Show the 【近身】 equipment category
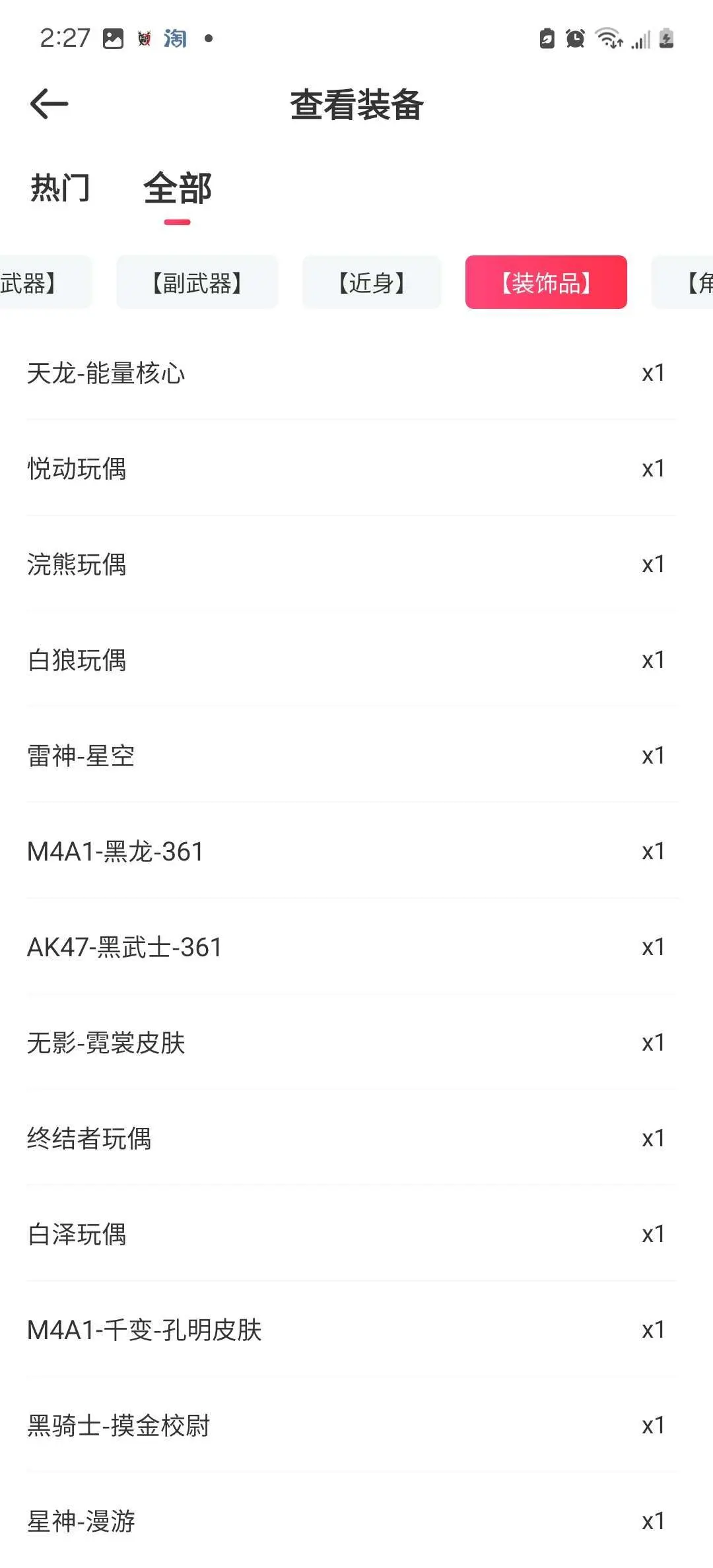Screen dimensions: 713x1568 (372, 282)
